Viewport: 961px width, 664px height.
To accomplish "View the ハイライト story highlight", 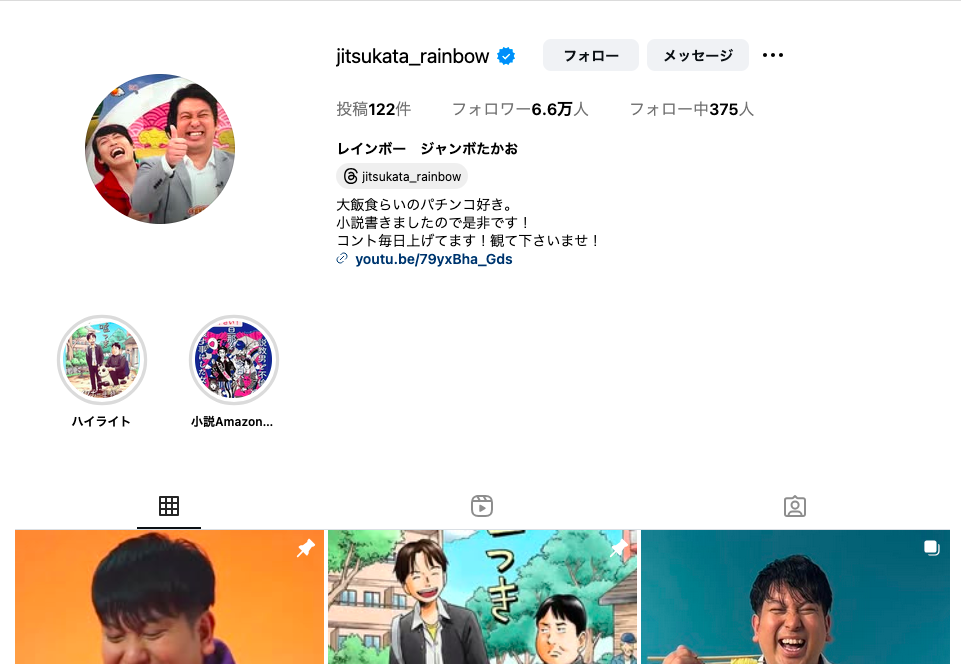I will [x=102, y=360].
